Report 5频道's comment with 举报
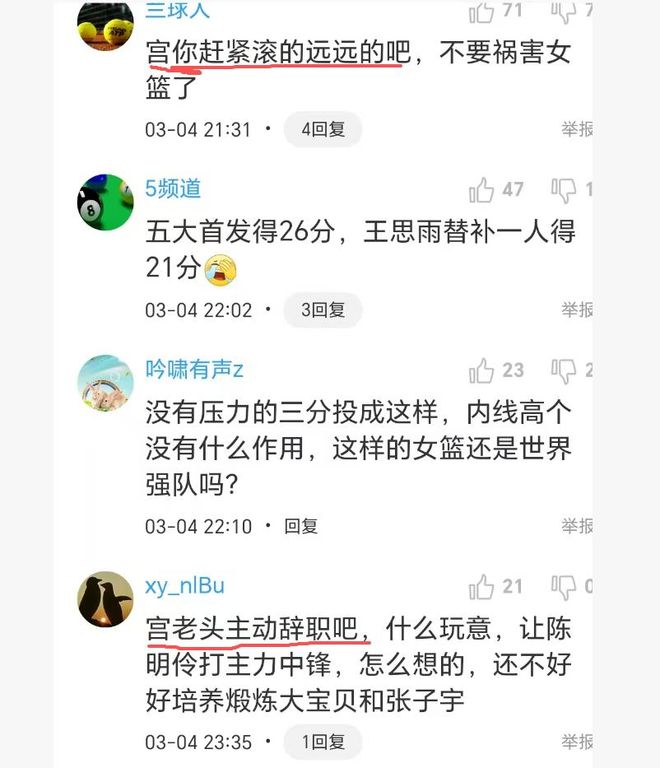This screenshot has height=768, width=660. pos(577,310)
